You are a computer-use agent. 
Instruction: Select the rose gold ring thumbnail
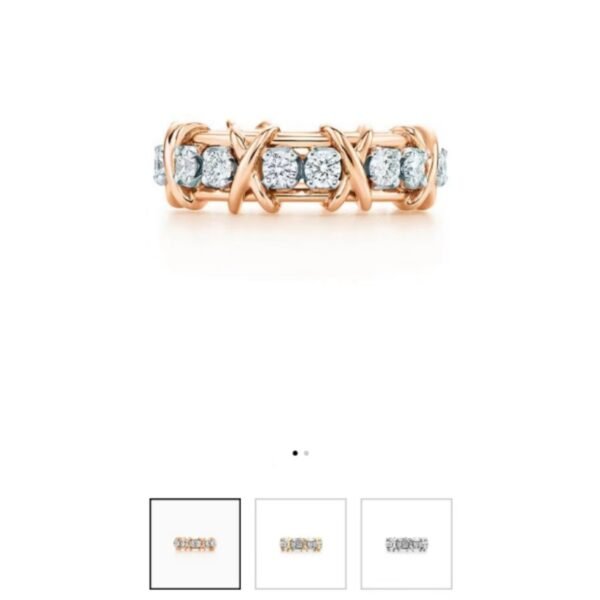pyautogui.click(x=195, y=543)
